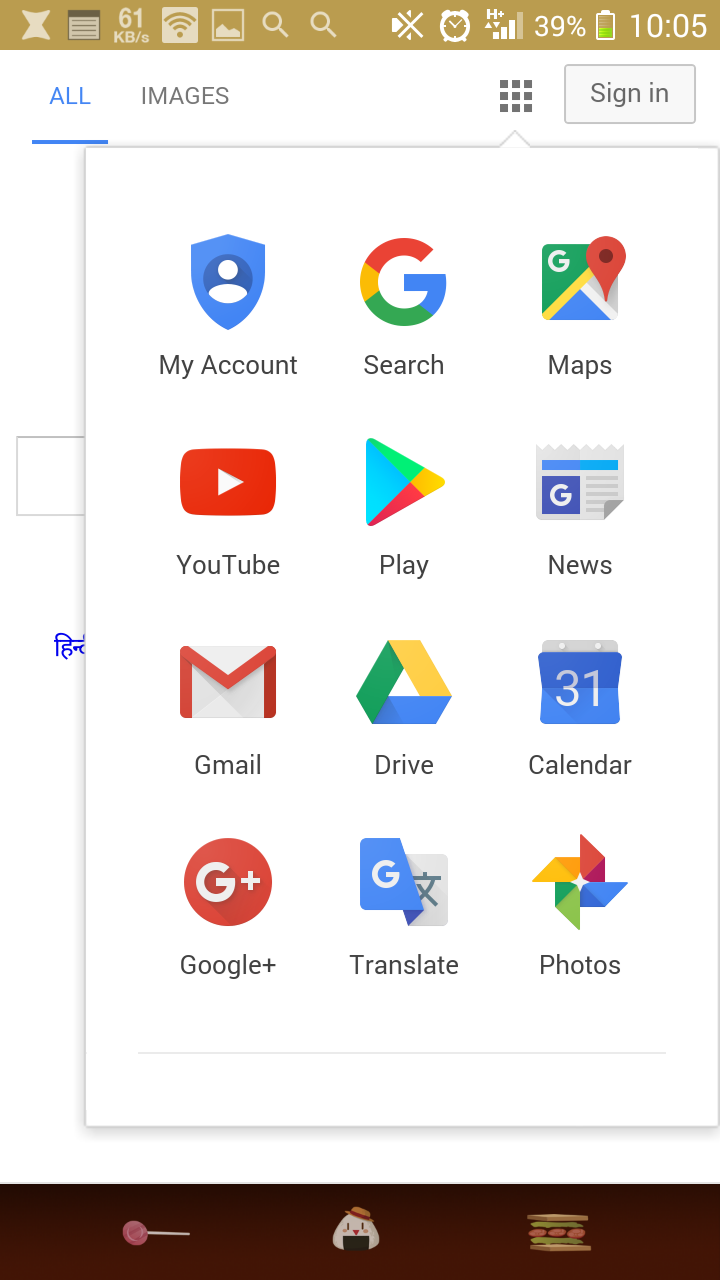
Task: Open the Play Store icon
Action: pos(404,482)
